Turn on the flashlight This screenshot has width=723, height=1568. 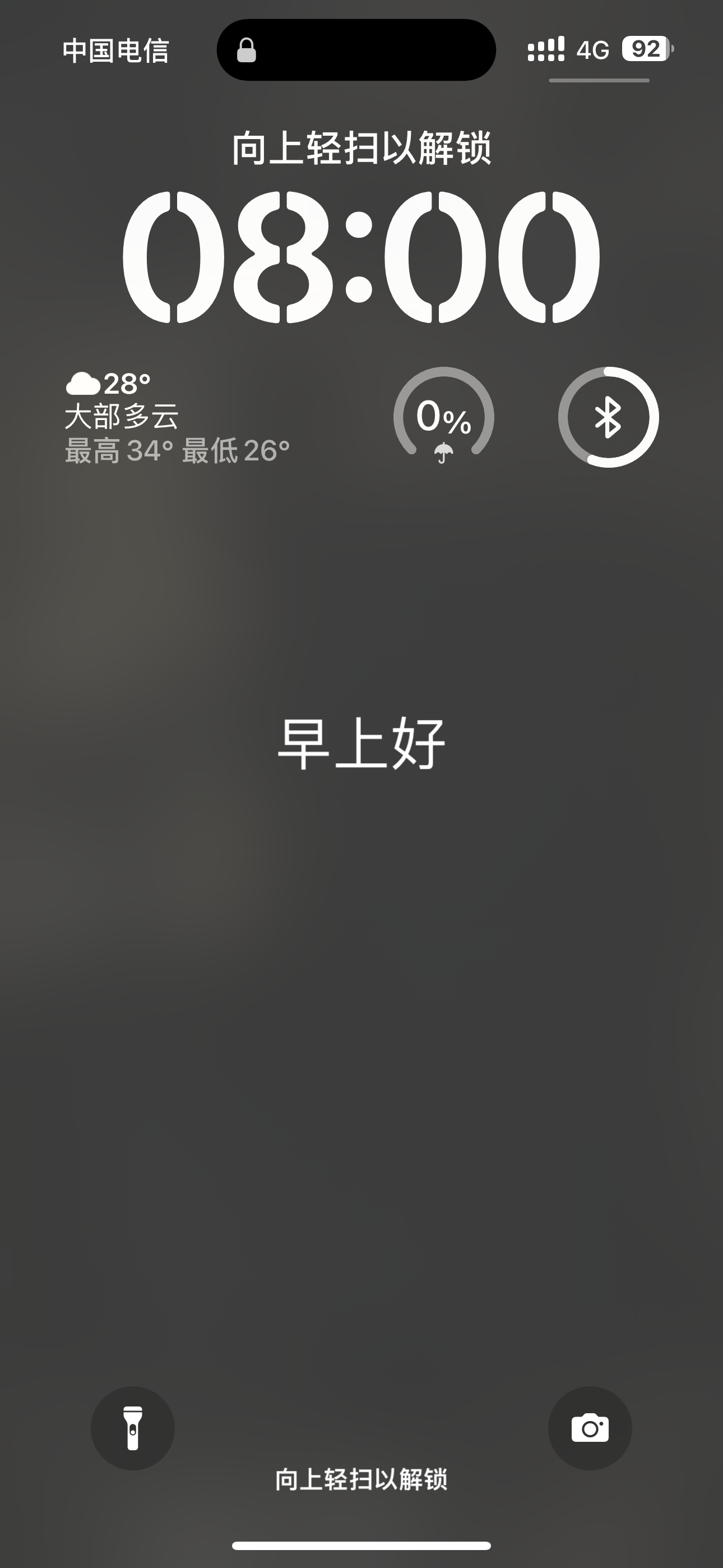(133, 1428)
